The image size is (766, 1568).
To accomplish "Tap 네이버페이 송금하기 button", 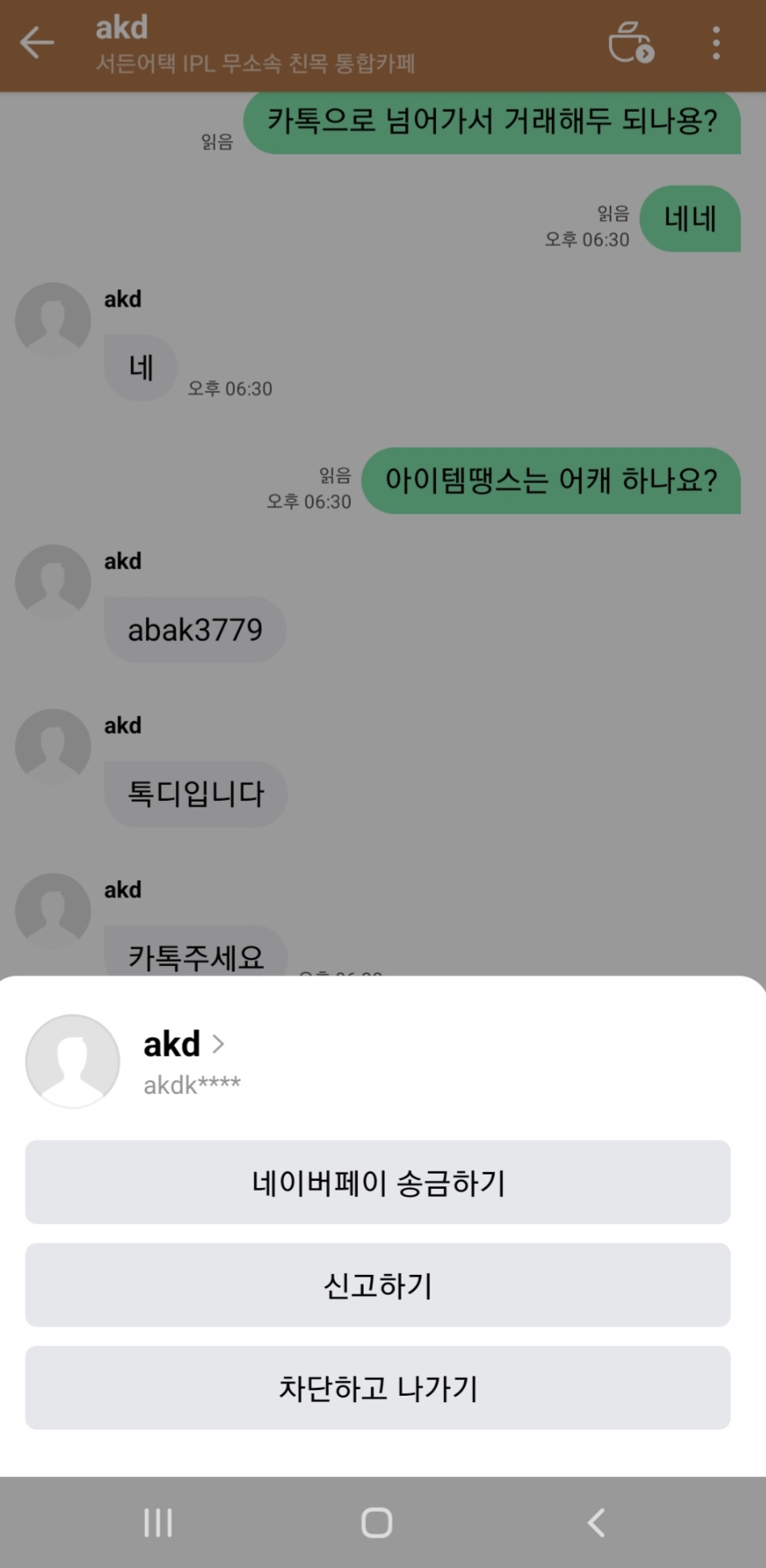I will click(x=377, y=1182).
